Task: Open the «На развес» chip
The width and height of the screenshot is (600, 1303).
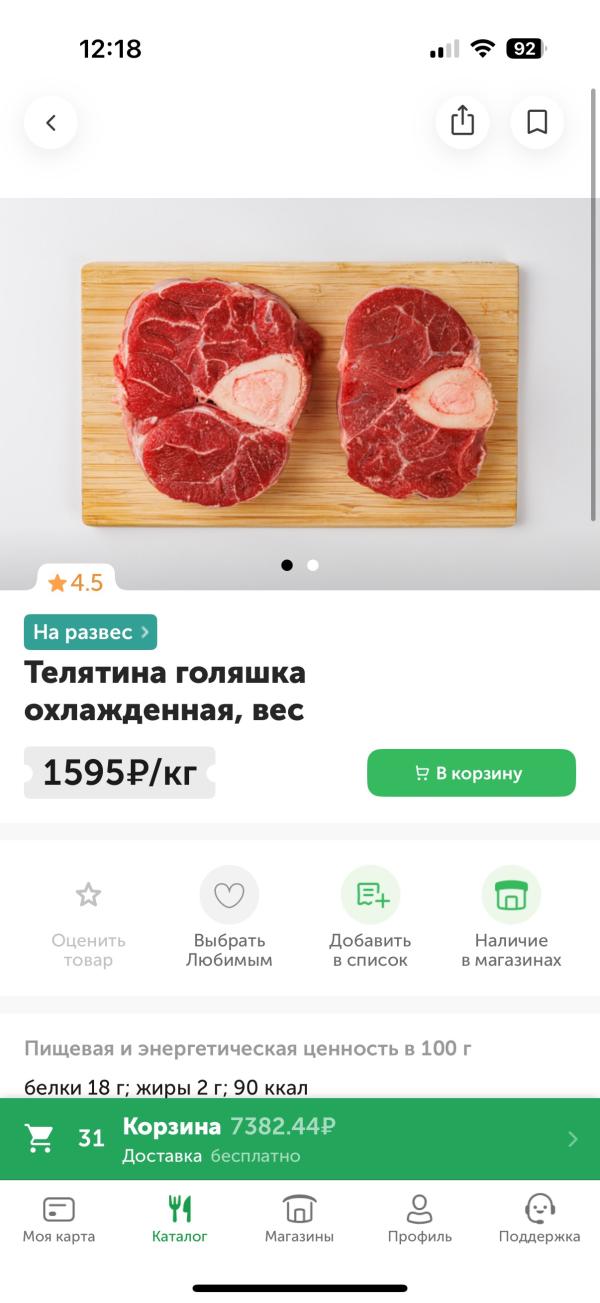Action: click(90, 632)
